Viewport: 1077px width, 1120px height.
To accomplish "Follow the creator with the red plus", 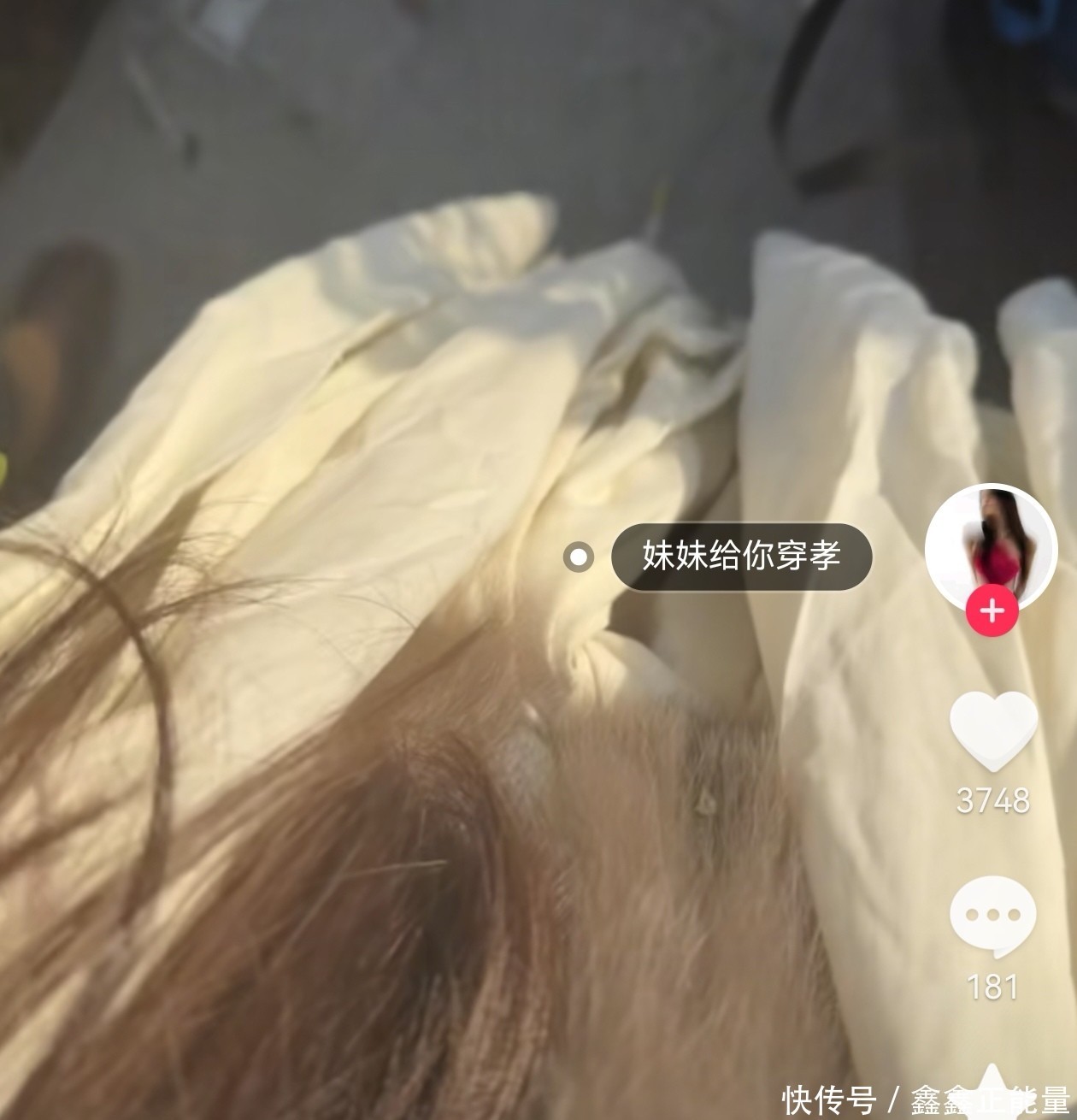I will [992, 611].
